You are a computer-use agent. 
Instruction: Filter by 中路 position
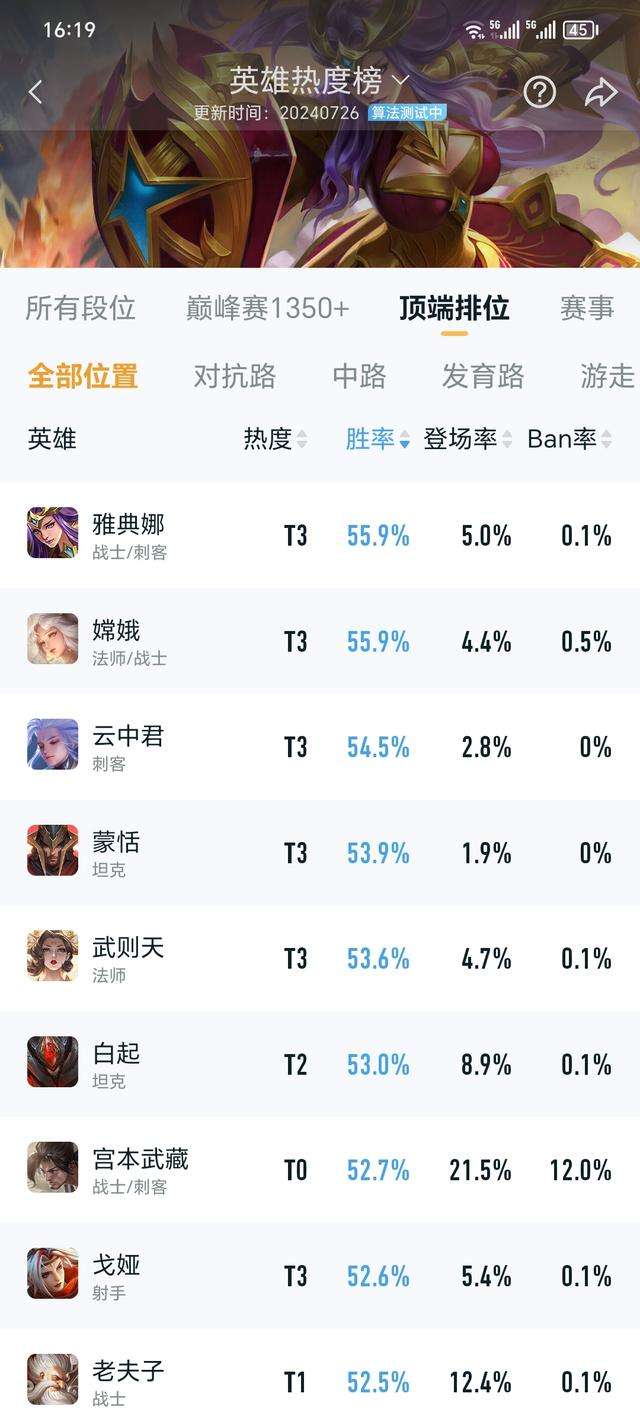coord(359,376)
